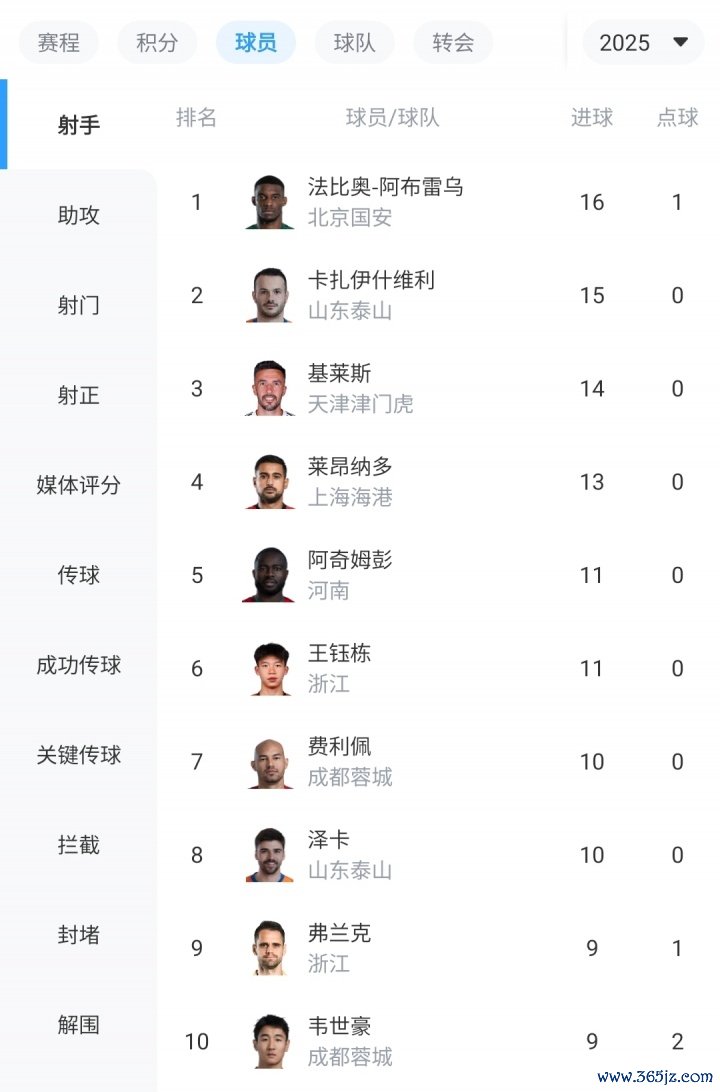Screen dimensions: 720x1092
Task: Open player 卡扎伊什维利's row
Action: tap(371, 295)
